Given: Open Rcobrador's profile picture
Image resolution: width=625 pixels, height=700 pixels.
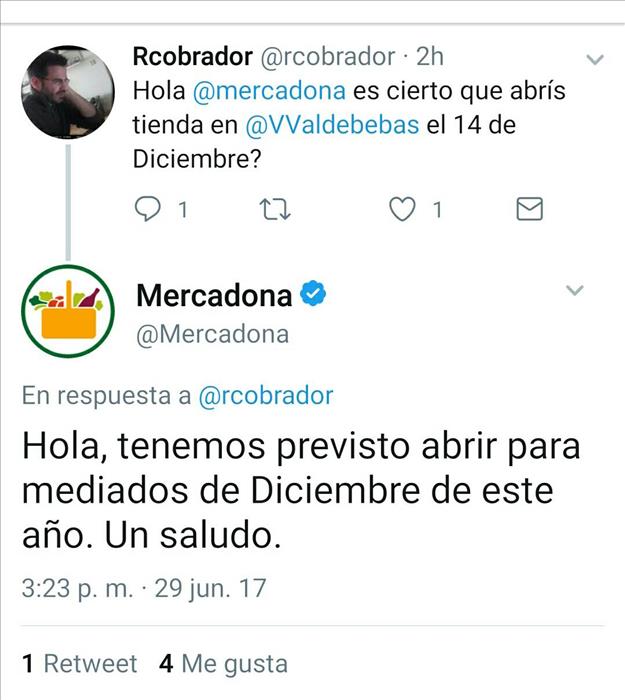Looking at the screenshot, I should tap(67, 92).
